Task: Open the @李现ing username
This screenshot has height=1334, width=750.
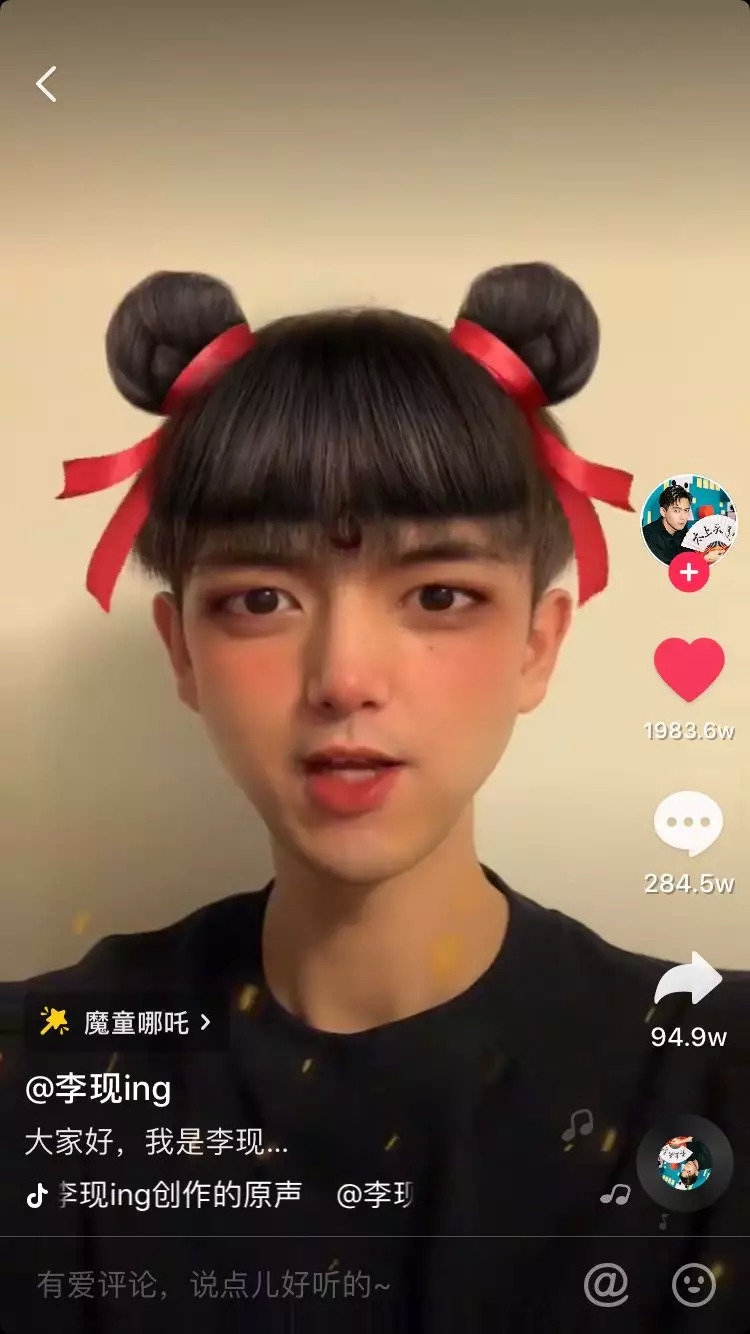Action: (98, 1089)
